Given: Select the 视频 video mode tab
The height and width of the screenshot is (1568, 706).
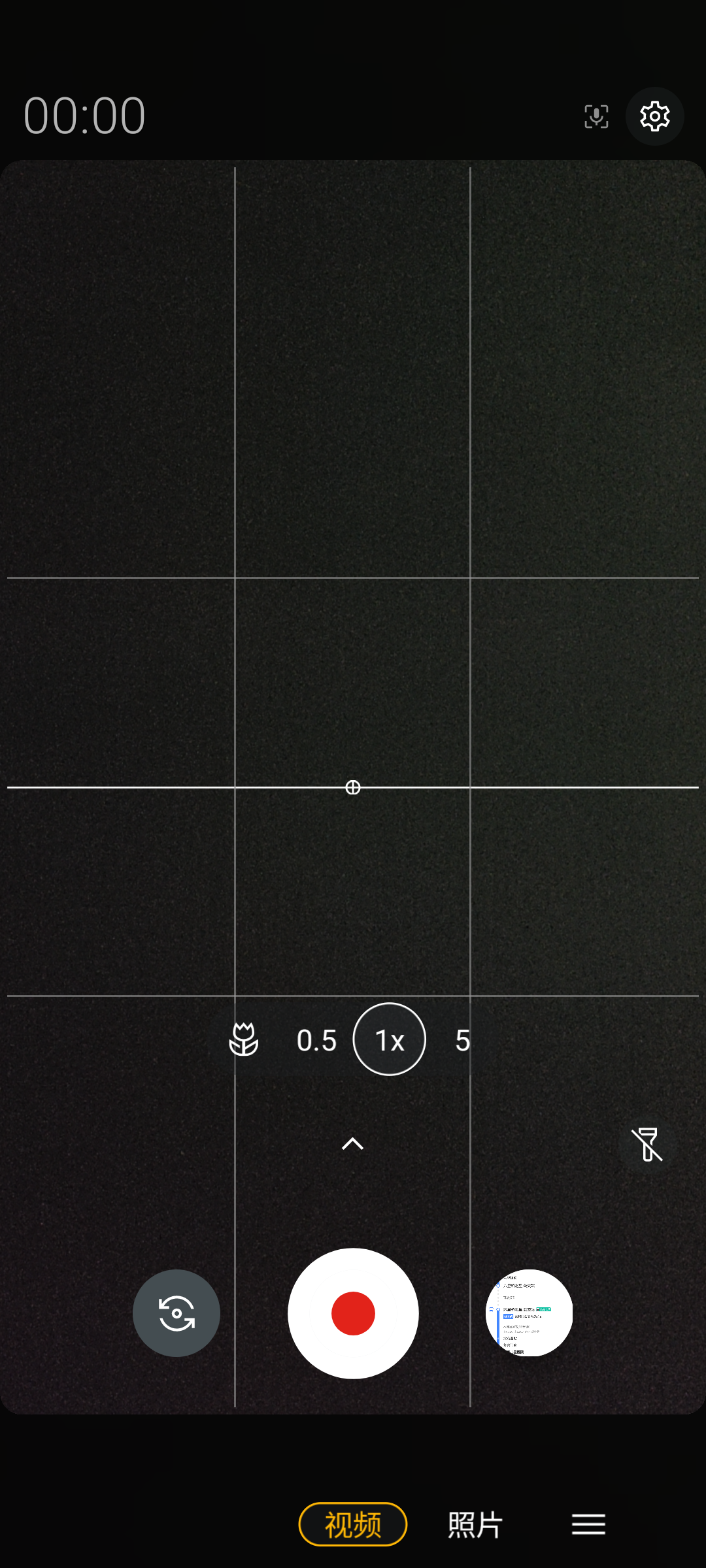Looking at the screenshot, I should 353,1524.
